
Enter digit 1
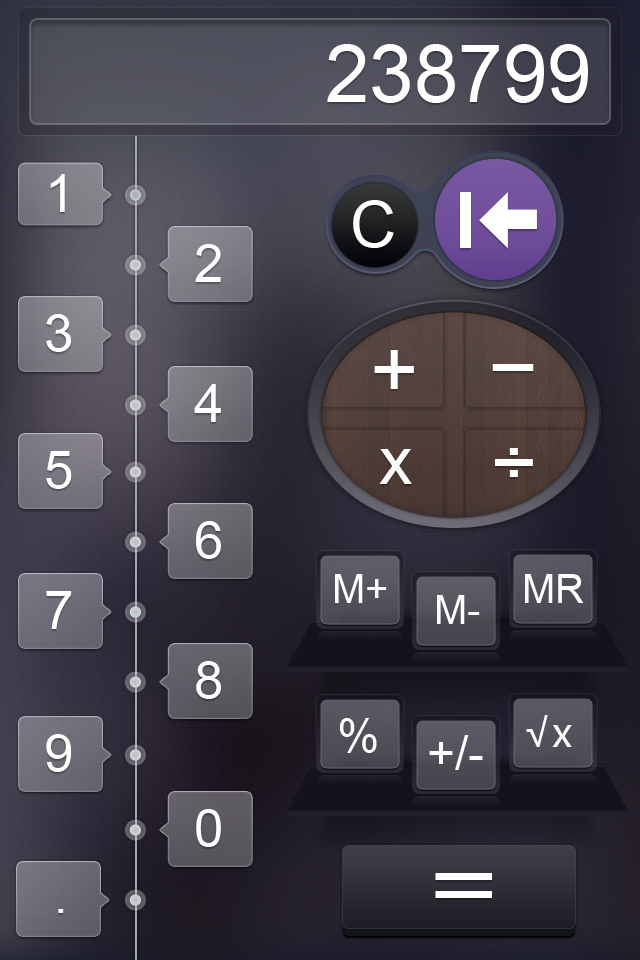pos(60,194)
